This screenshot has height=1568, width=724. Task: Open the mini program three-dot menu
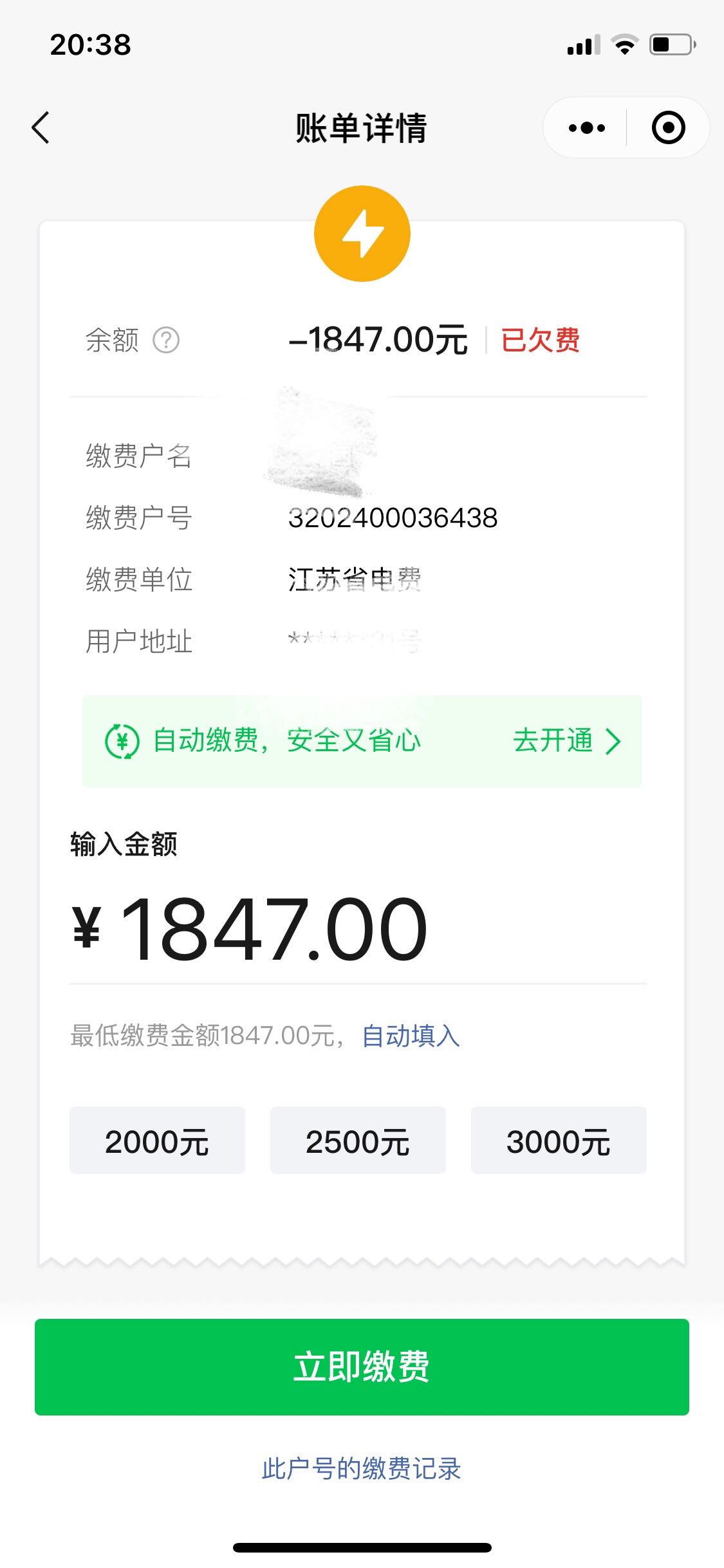[x=586, y=127]
